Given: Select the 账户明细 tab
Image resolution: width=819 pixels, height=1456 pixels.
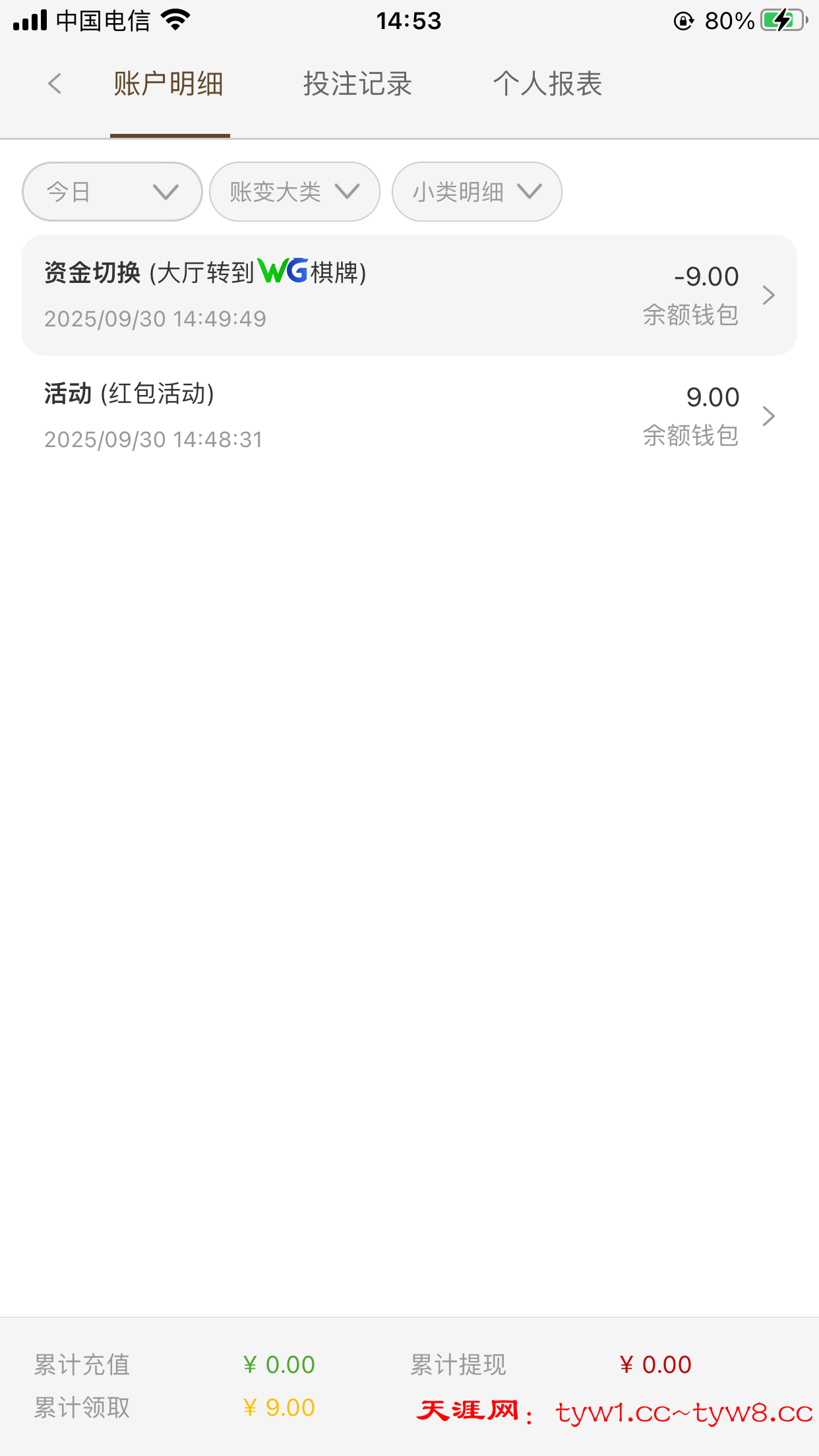Looking at the screenshot, I should coord(169,84).
